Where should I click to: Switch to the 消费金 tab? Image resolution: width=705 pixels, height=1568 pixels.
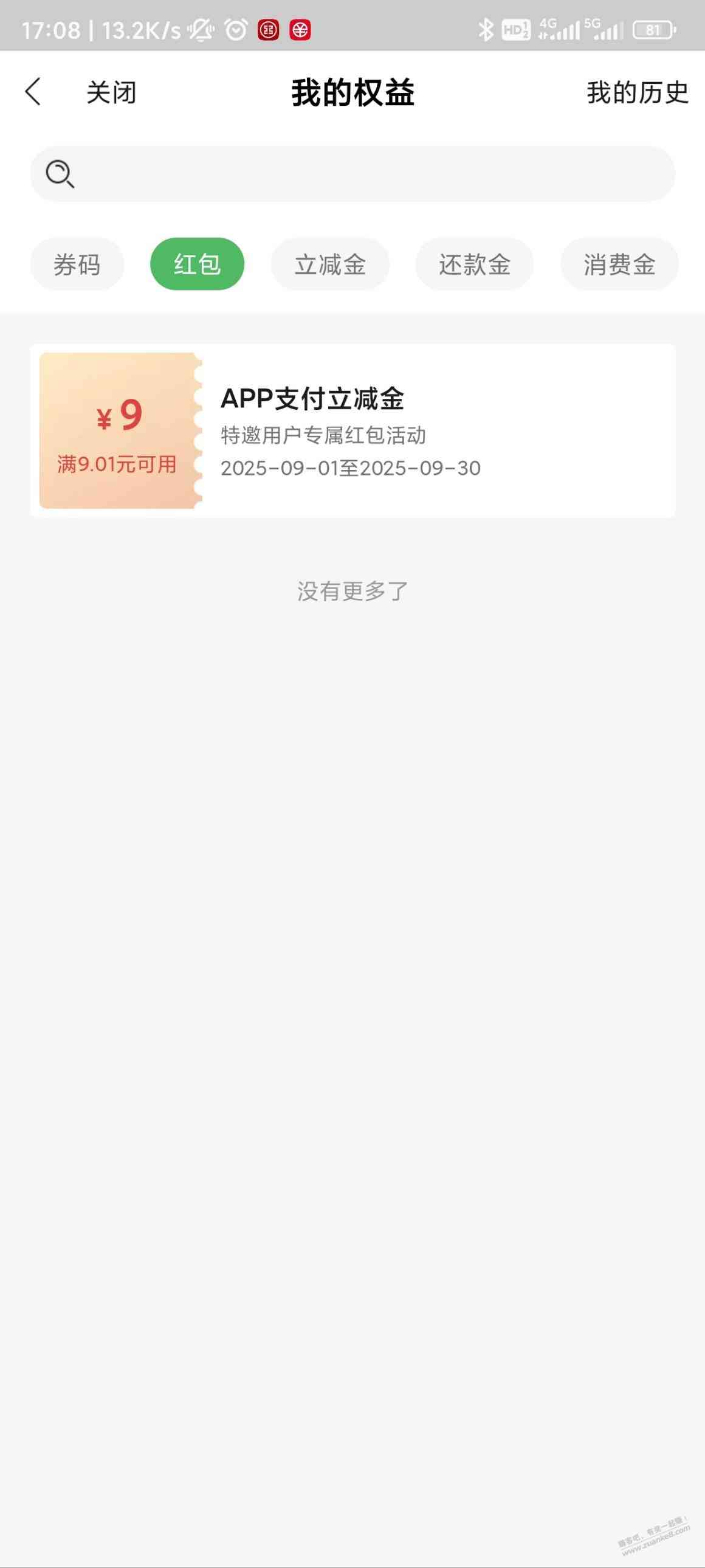point(619,264)
